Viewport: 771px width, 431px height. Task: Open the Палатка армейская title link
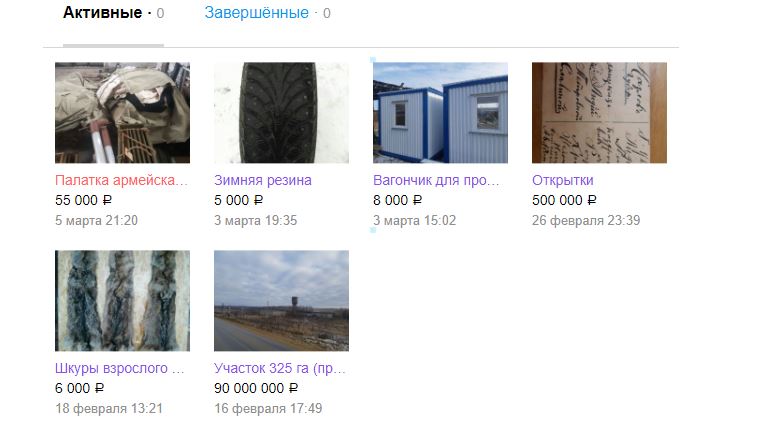pyautogui.click(x=121, y=181)
